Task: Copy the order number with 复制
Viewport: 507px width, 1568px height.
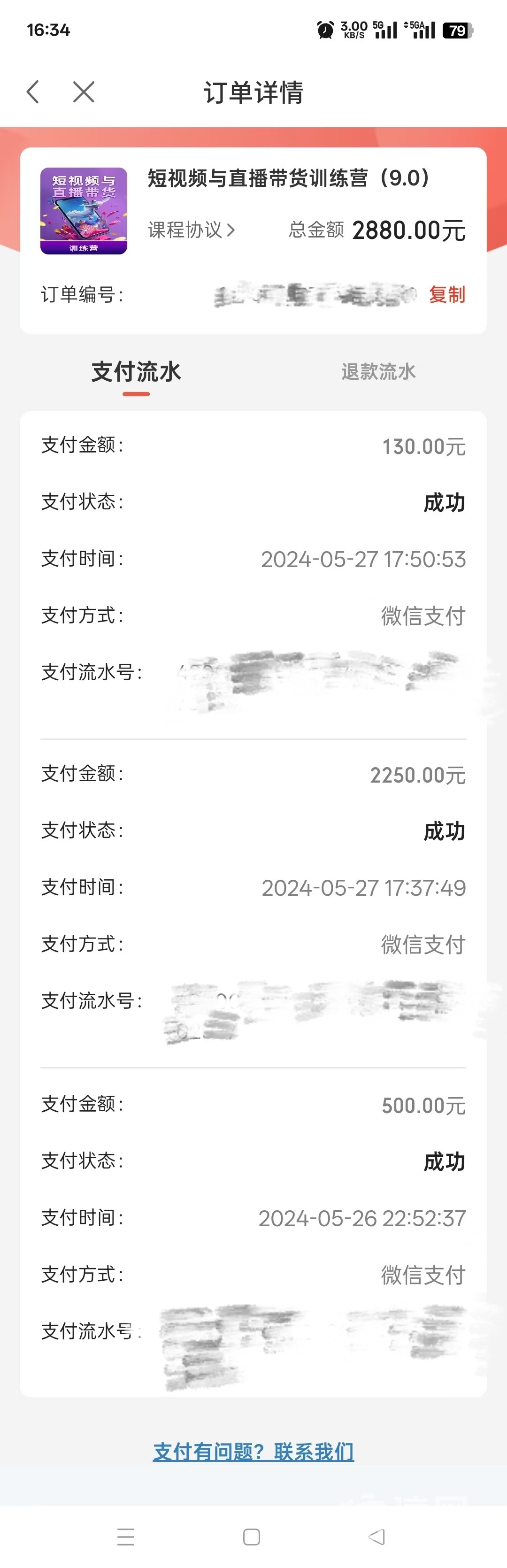Action: [447, 295]
